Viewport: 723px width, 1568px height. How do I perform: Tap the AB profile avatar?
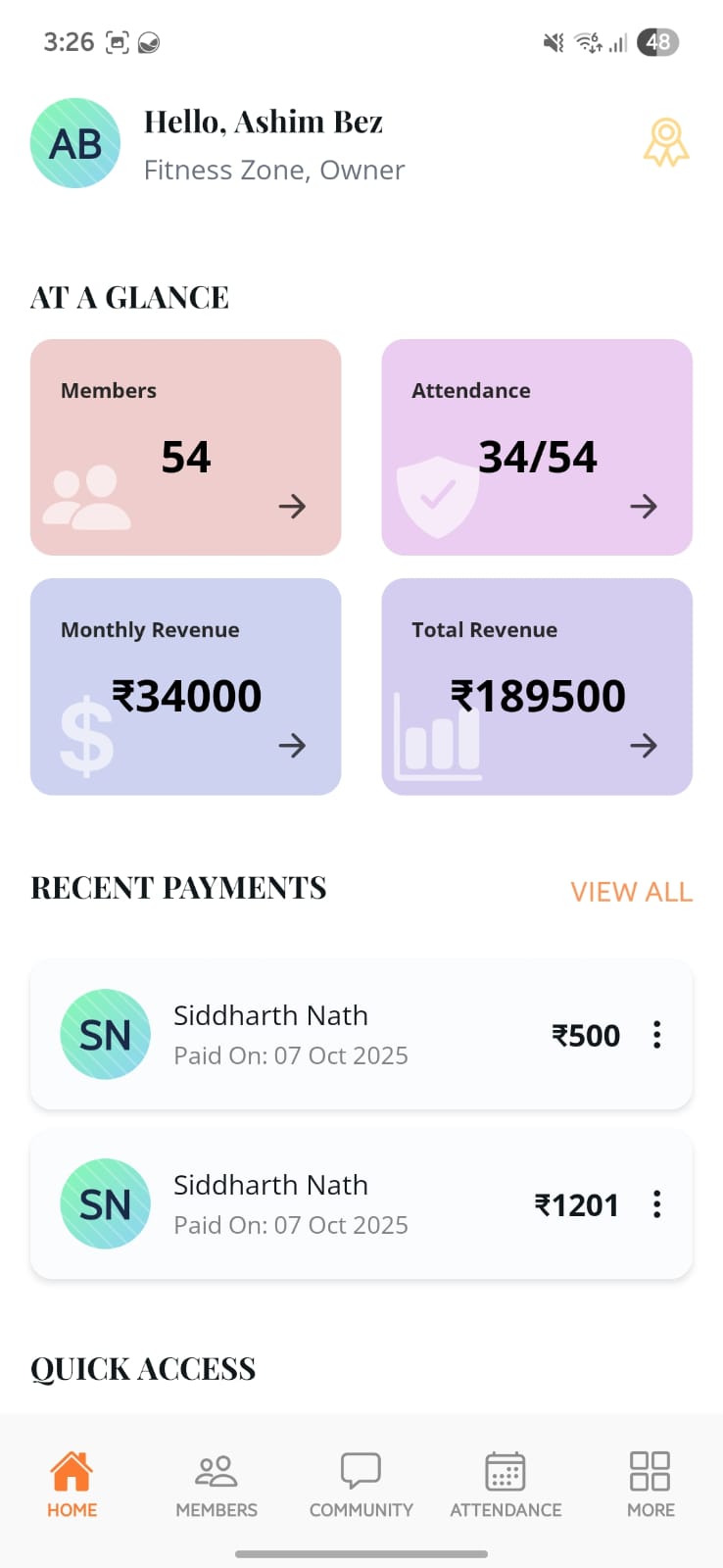75,143
